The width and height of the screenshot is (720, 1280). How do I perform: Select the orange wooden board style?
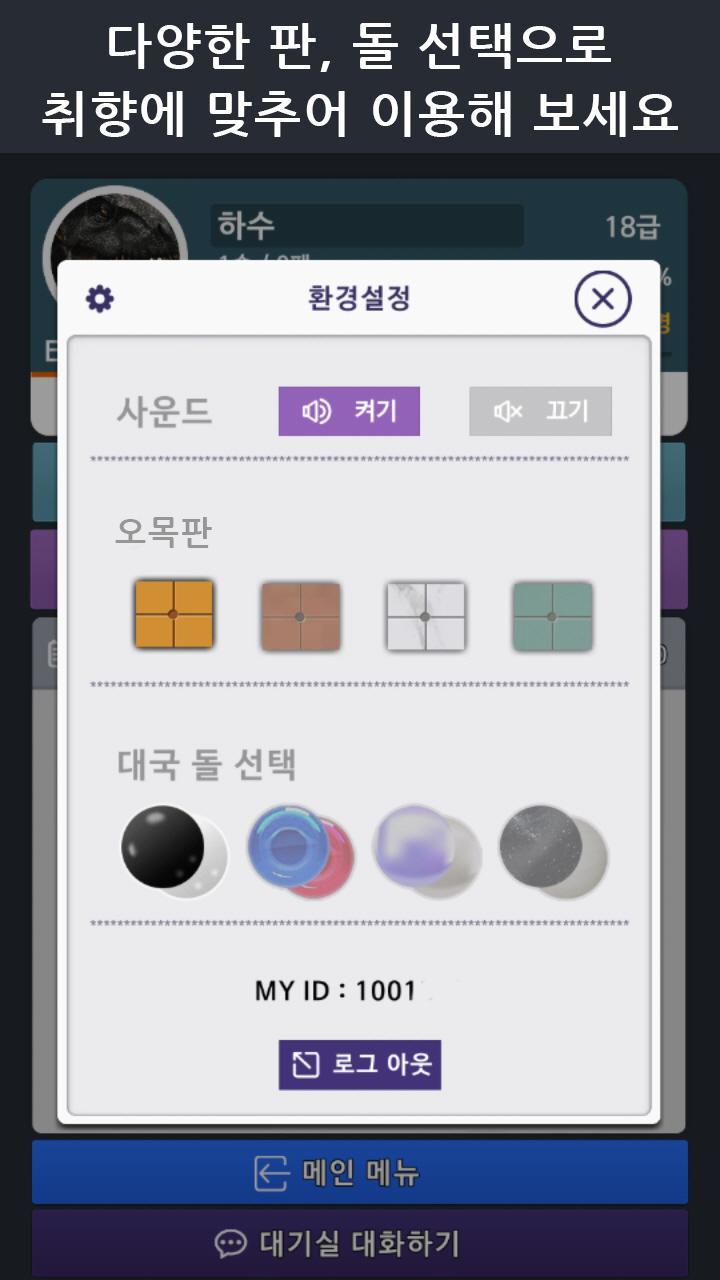174,616
